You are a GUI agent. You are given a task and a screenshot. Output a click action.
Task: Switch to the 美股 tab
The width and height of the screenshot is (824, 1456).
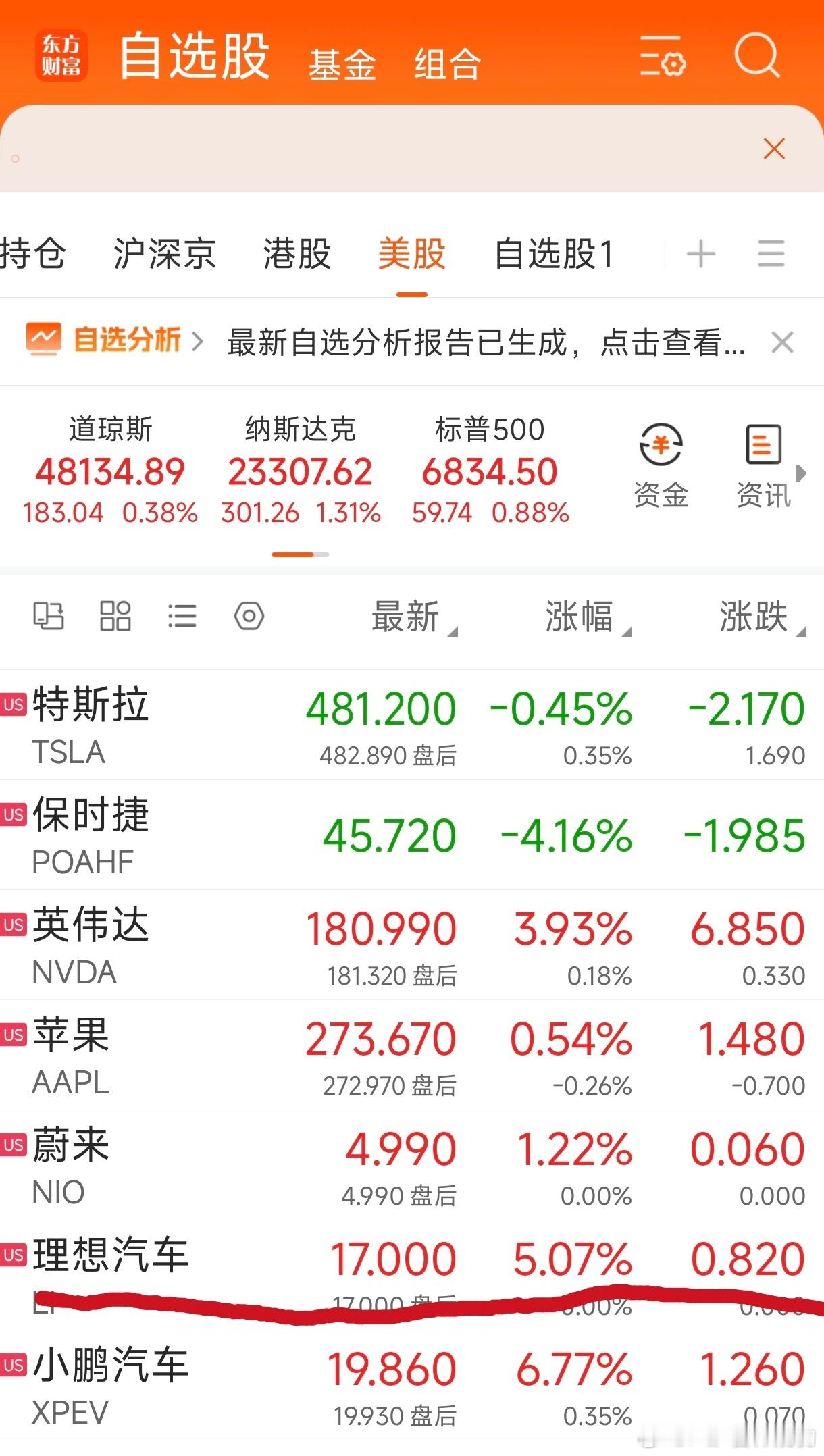point(412,254)
